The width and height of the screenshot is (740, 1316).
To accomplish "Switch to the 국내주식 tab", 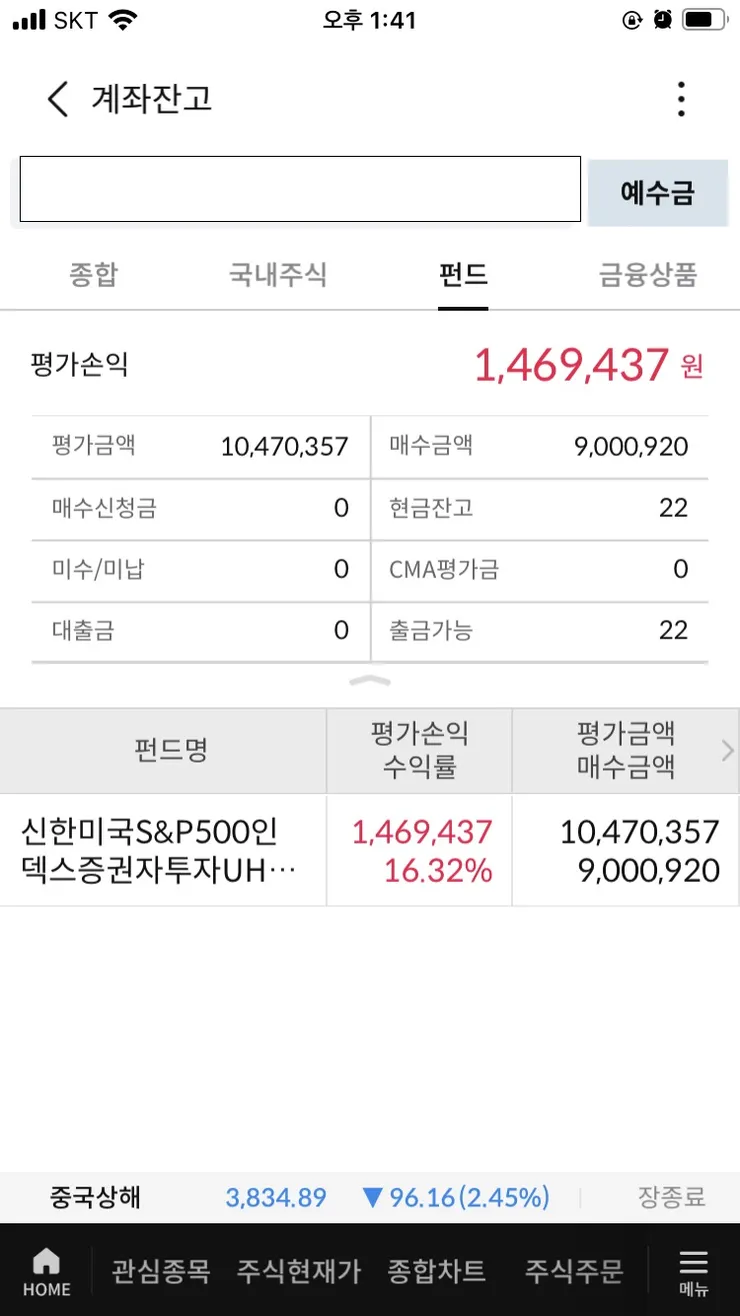I will pos(278,274).
